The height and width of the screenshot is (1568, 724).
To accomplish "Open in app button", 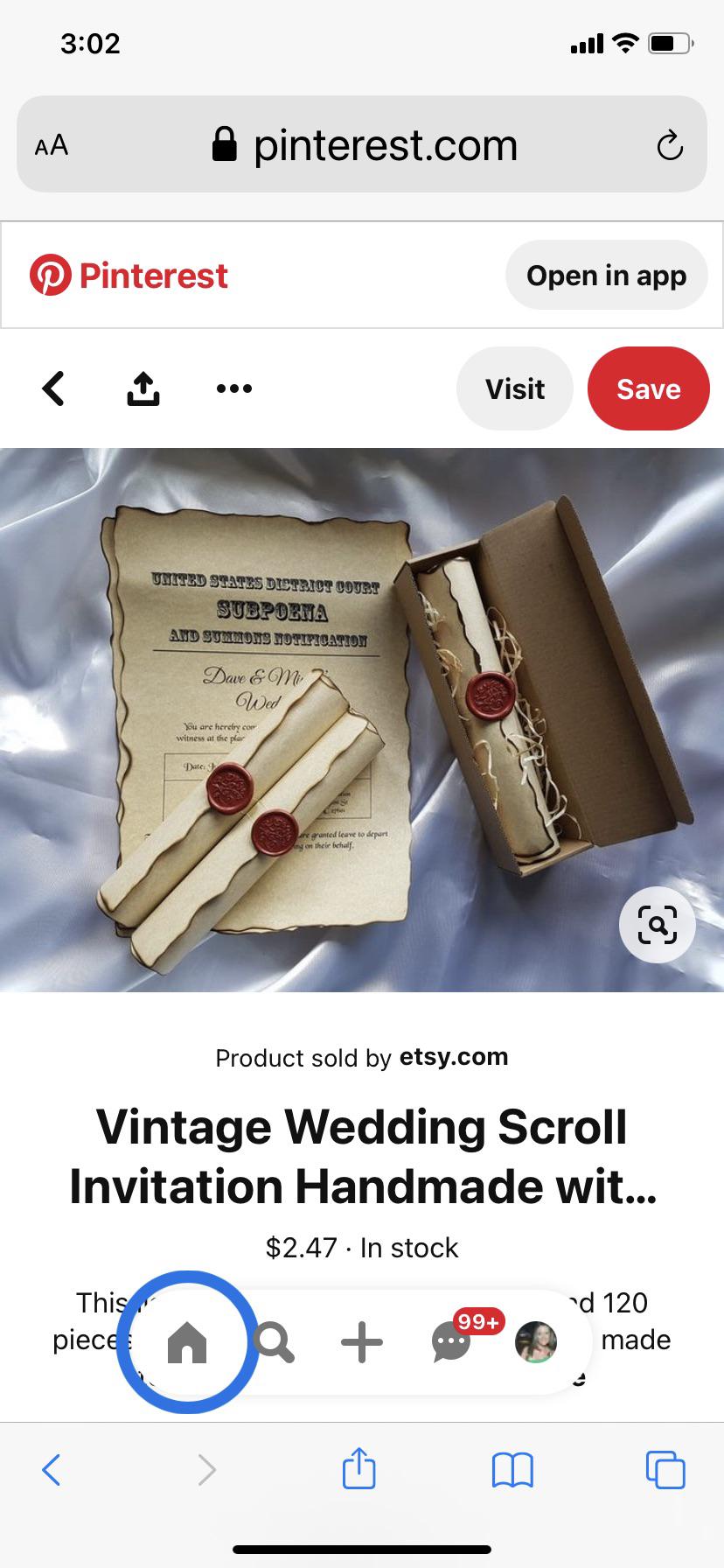I will (606, 276).
